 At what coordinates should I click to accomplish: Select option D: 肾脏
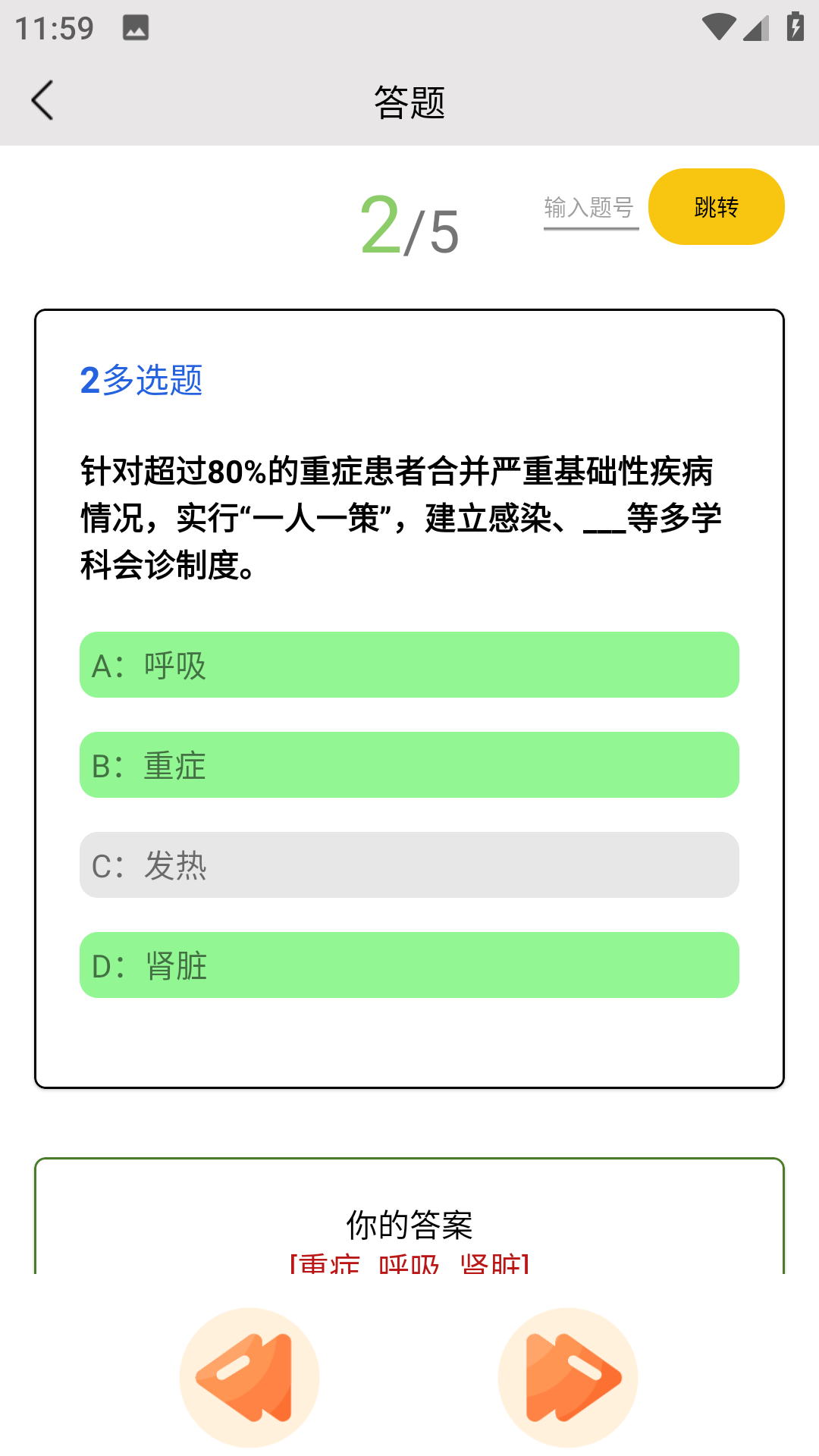click(x=409, y=965)
